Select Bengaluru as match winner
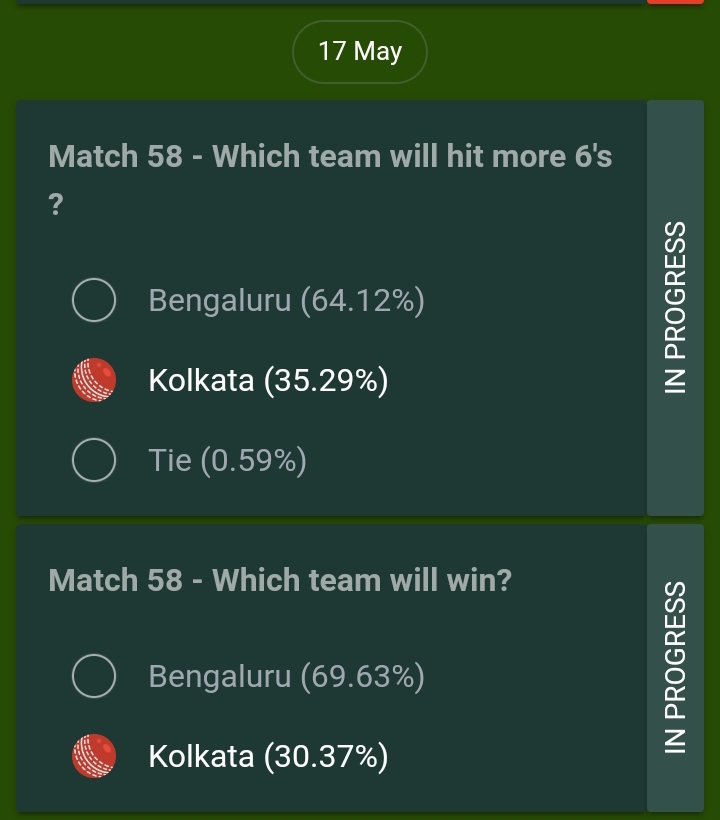 pos(94,677)
